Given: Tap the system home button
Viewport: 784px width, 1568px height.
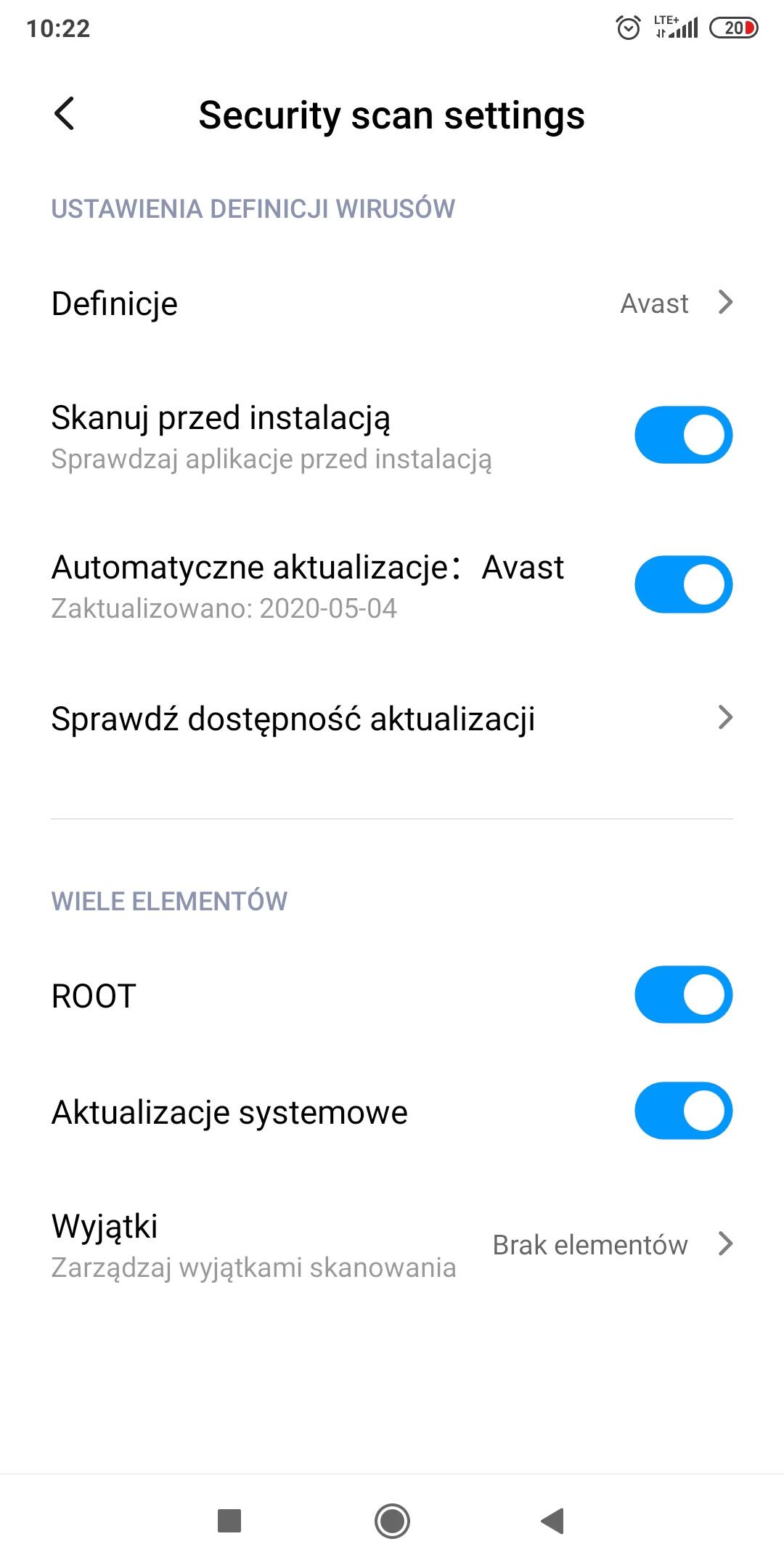Looking at the screenshot, I should point(392,1520).
